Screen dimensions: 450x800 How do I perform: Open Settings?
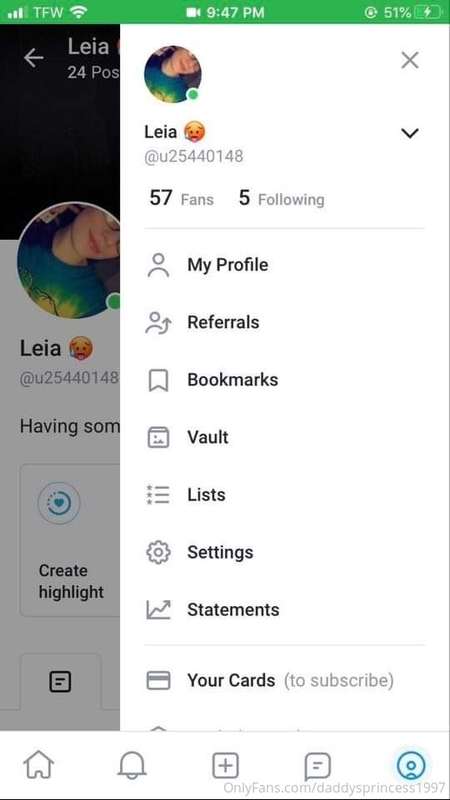284,553
